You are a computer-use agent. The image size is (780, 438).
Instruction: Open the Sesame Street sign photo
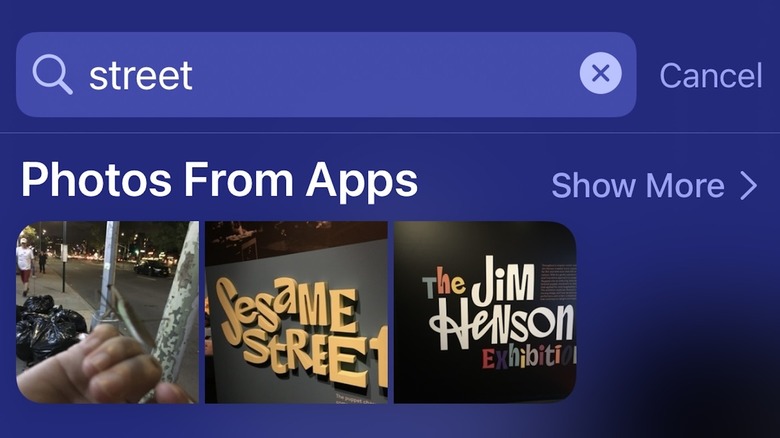[x=296, y=312]
